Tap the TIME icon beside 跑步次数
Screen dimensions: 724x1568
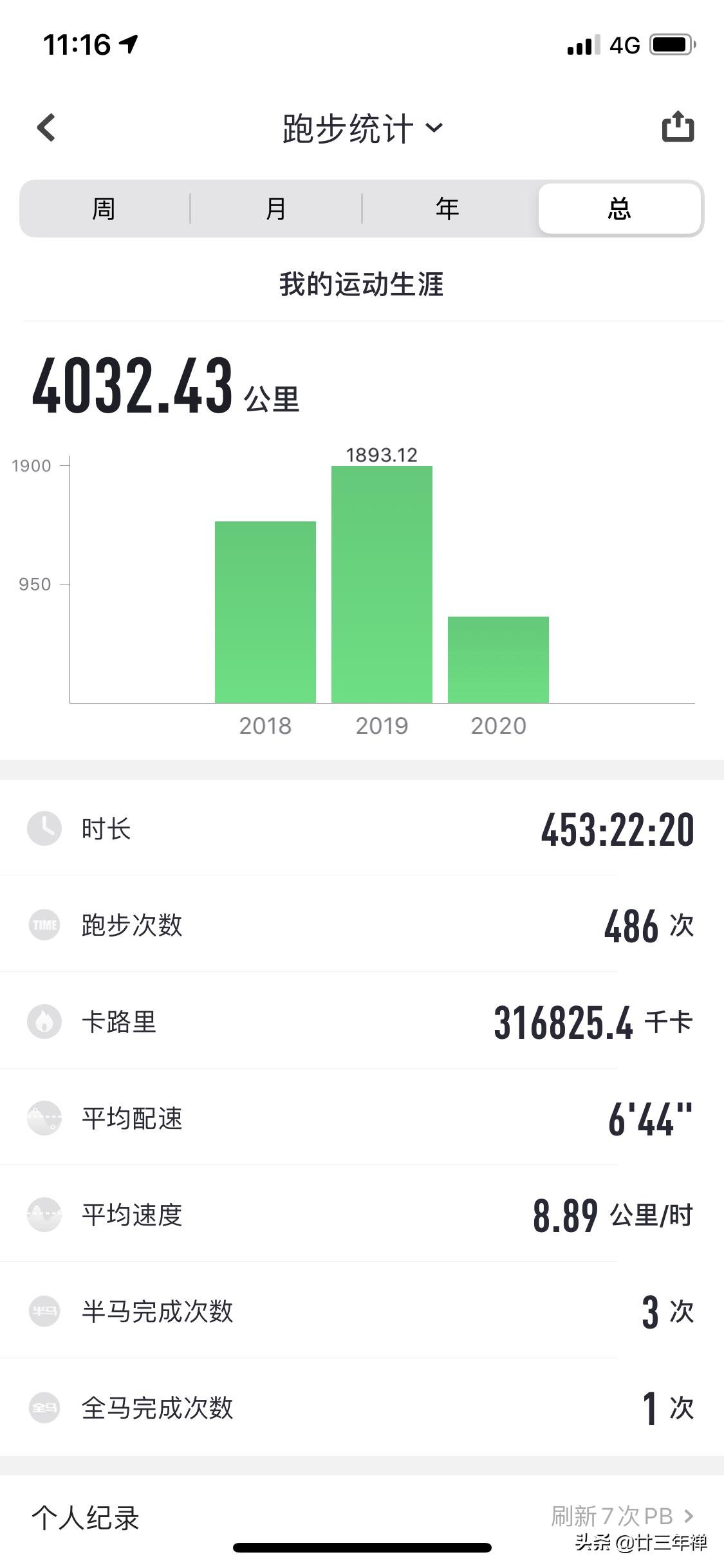44,926
